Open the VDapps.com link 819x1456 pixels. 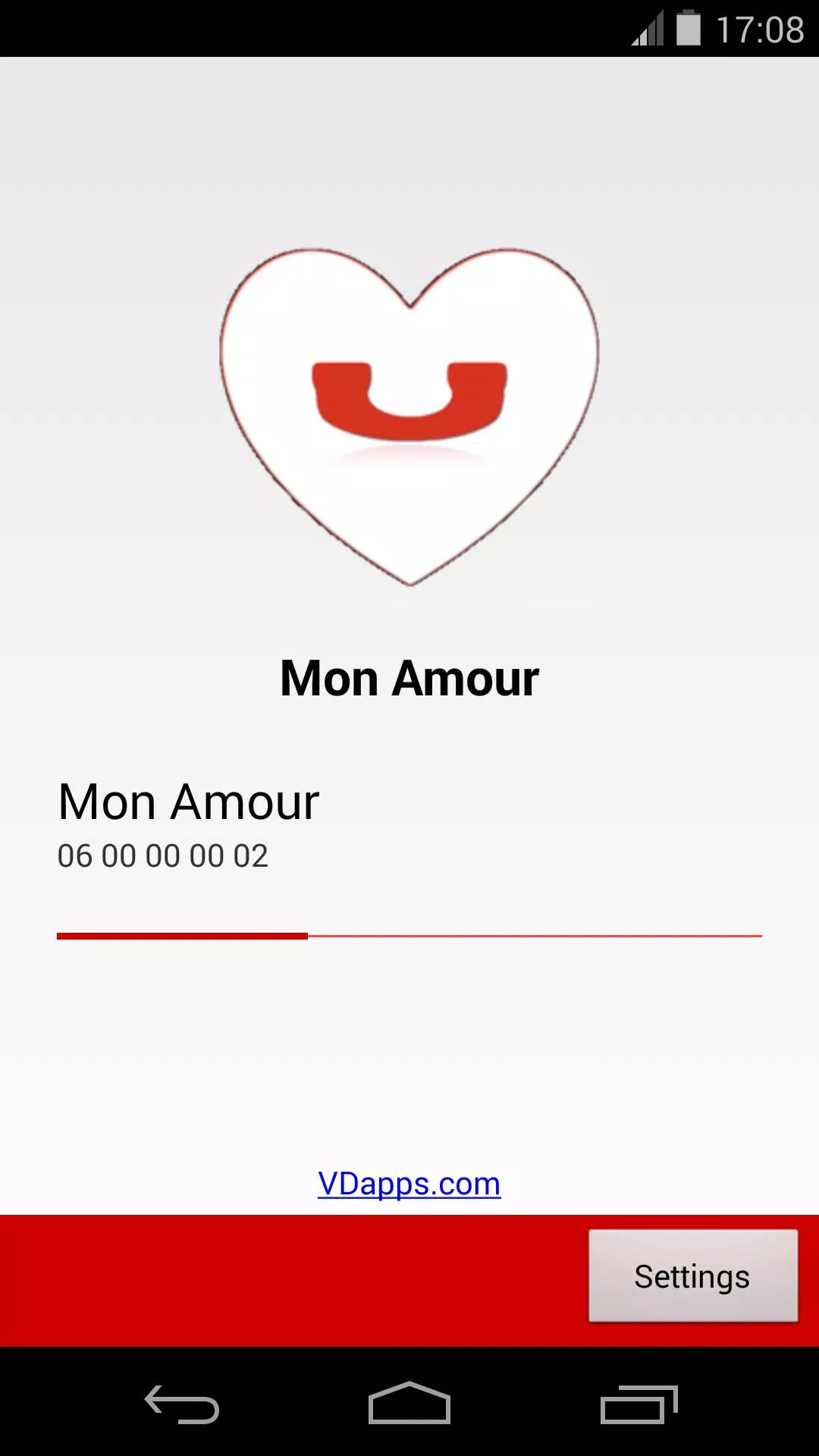(x=409, y=1184)
